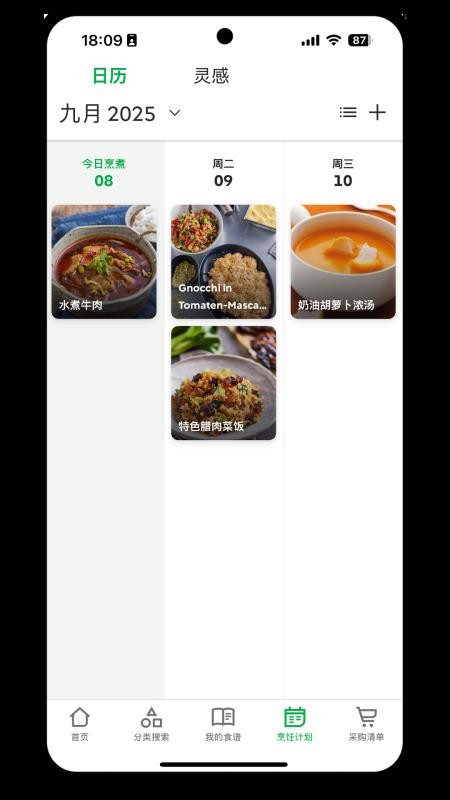Select the 周三 10 day header
The height and width of the screenshot is (800, 450).
[x=343, y=172]
